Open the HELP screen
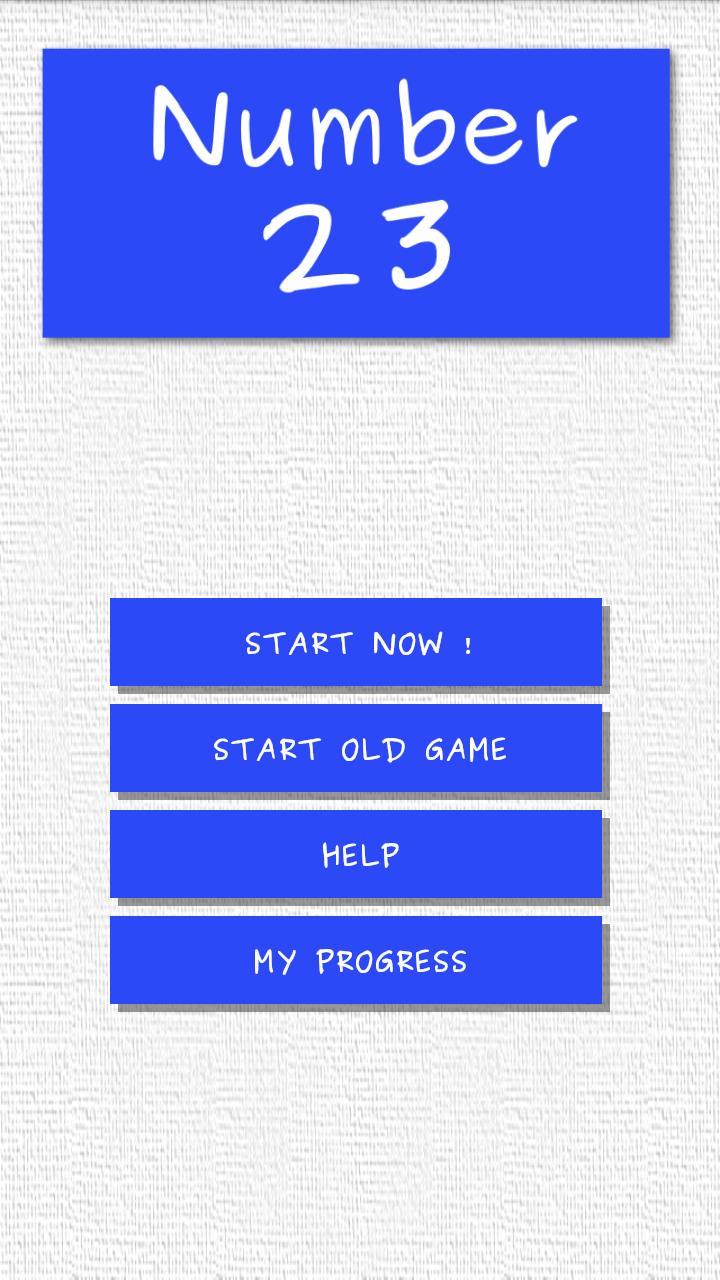Viewport: 720px width, 1280px height. tap(356, 854)
